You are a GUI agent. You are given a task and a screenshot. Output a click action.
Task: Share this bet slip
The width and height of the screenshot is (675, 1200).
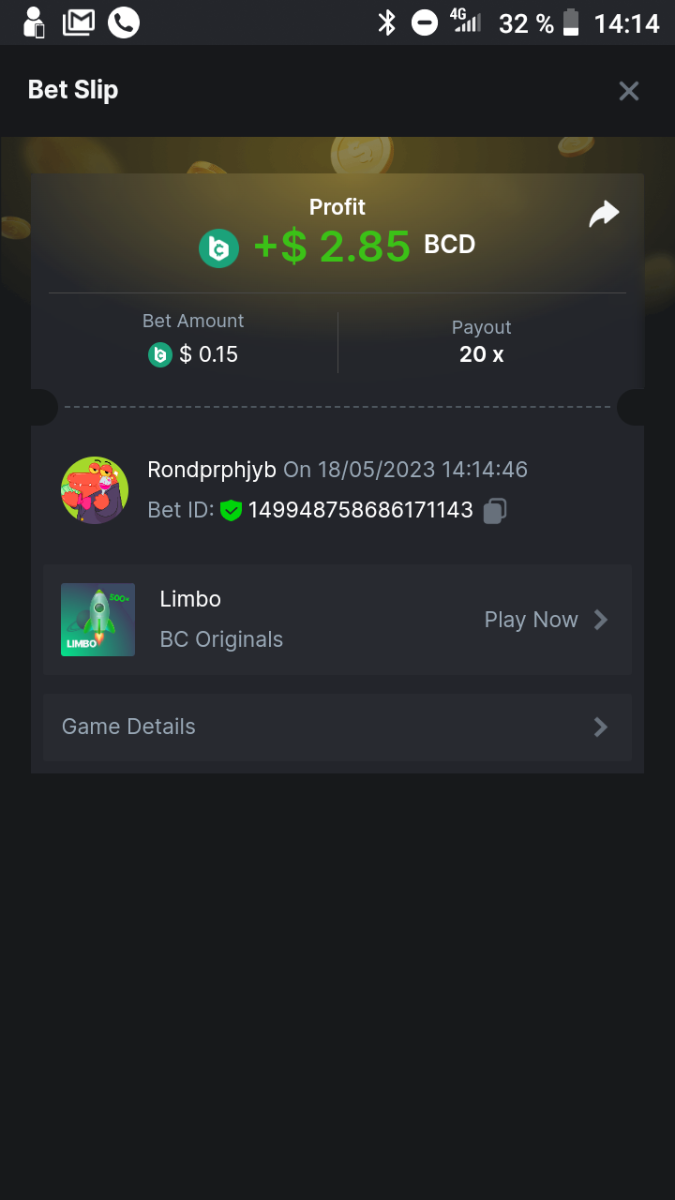[604, 214]
